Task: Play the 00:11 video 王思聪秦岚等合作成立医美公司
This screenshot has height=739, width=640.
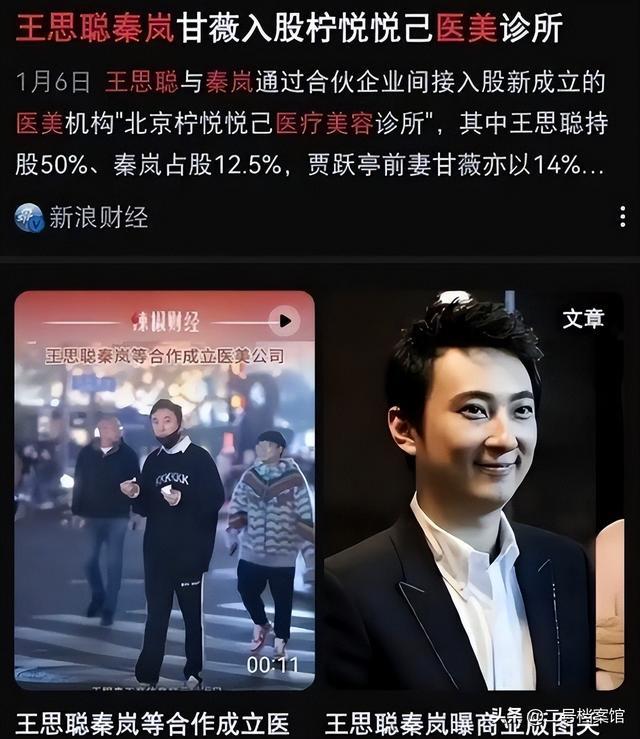Action: tap(164, 490)
